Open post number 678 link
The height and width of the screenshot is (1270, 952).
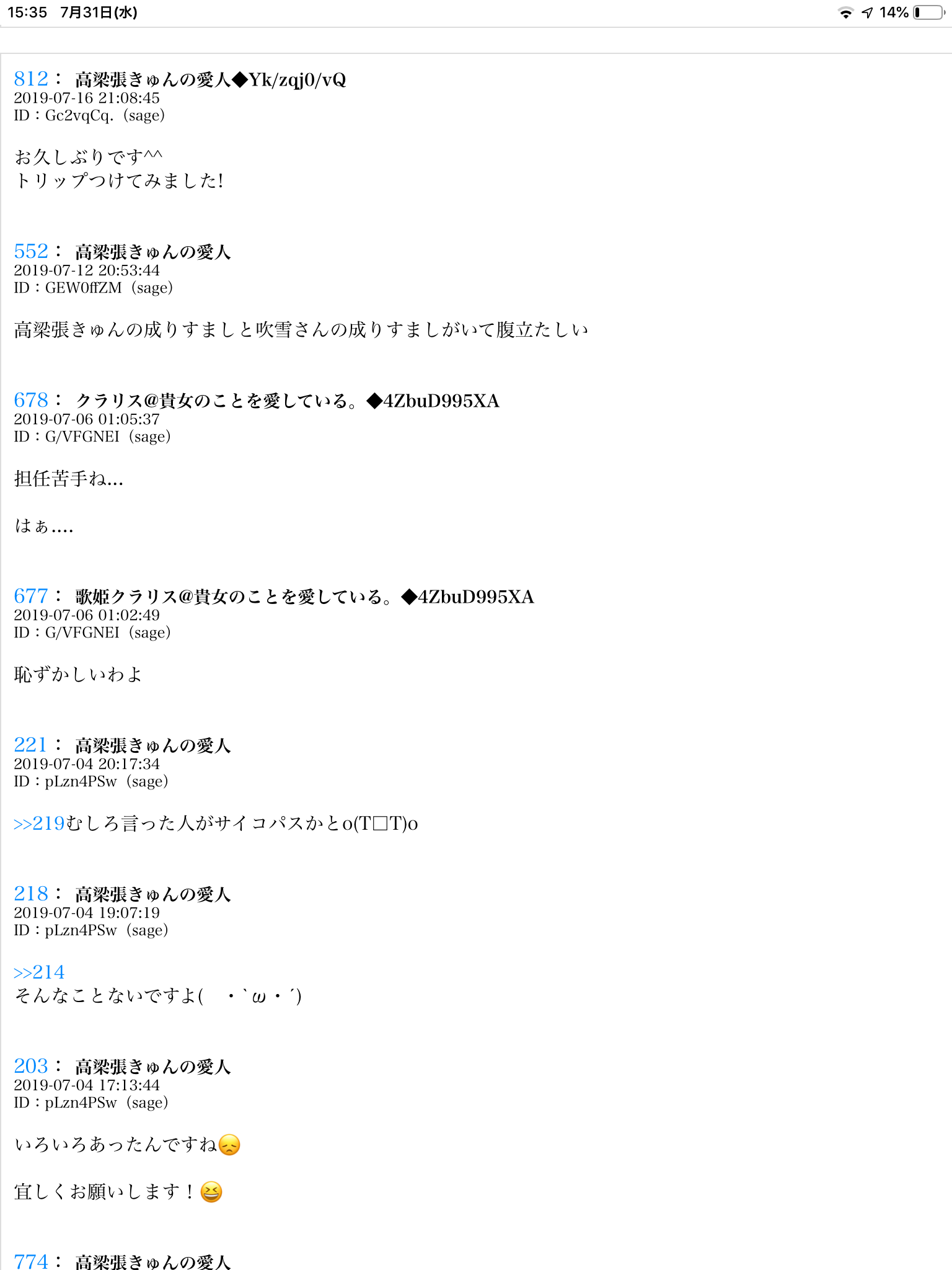31,400
